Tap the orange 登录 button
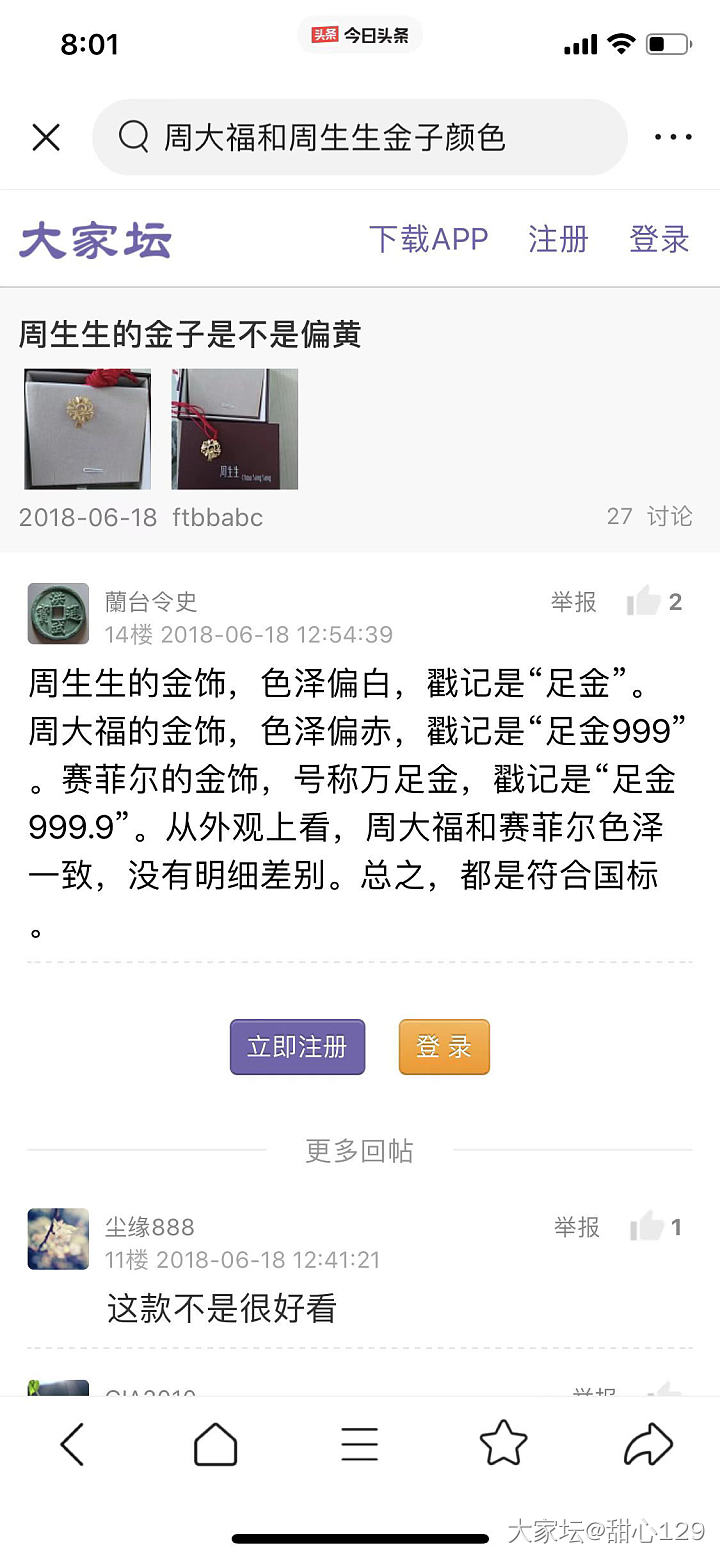 coord(444,1047)
